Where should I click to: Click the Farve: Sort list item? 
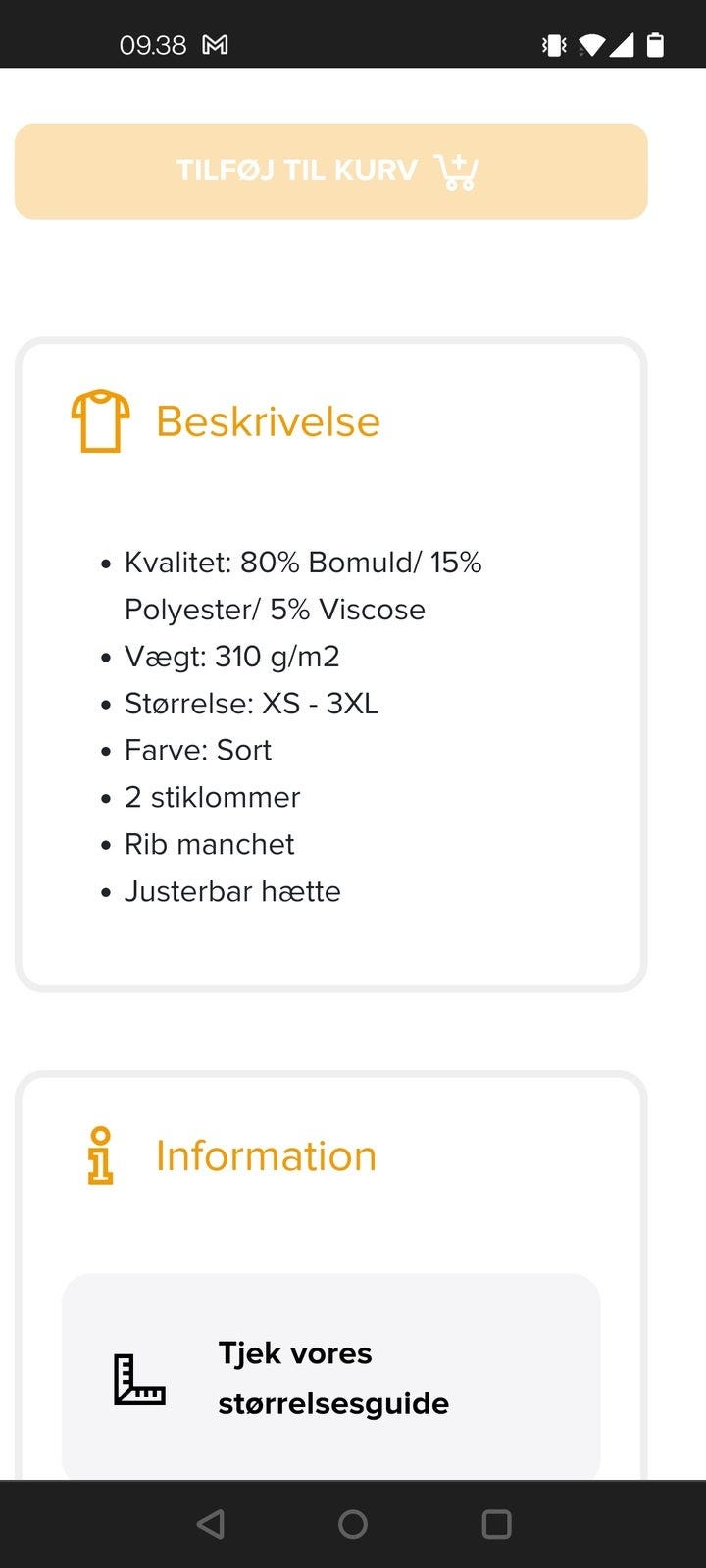click(198, 750)
